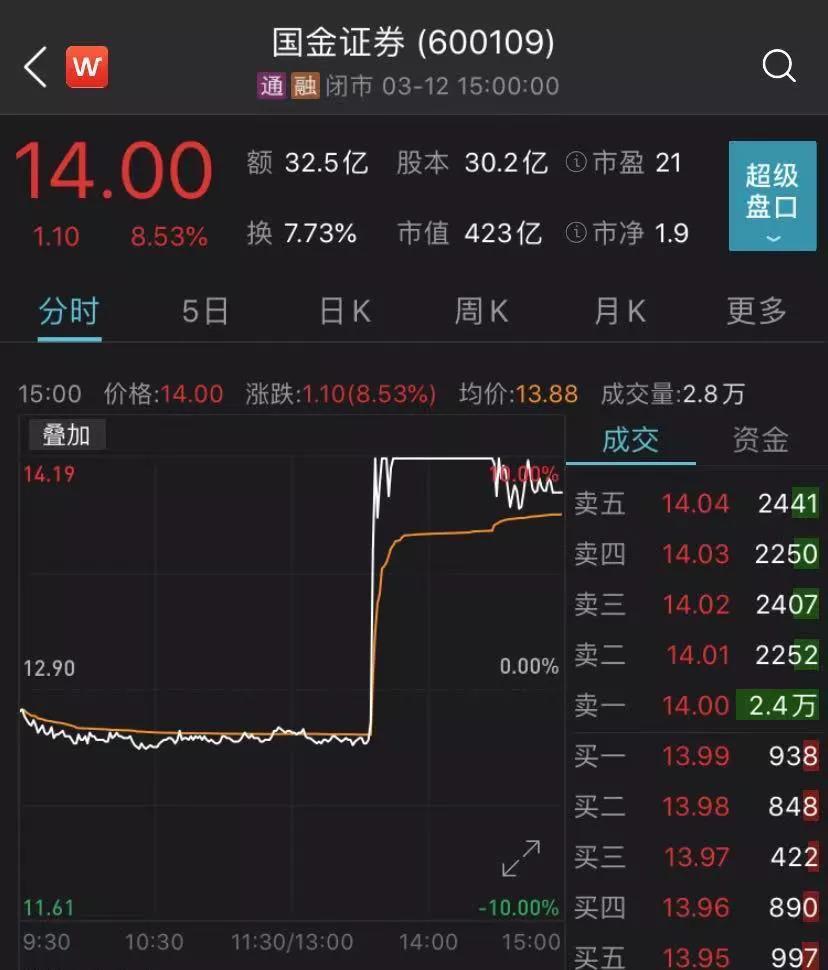Show the 日K chart
The width and height of the screenshot is (828, 970).
tap(345, 312)
